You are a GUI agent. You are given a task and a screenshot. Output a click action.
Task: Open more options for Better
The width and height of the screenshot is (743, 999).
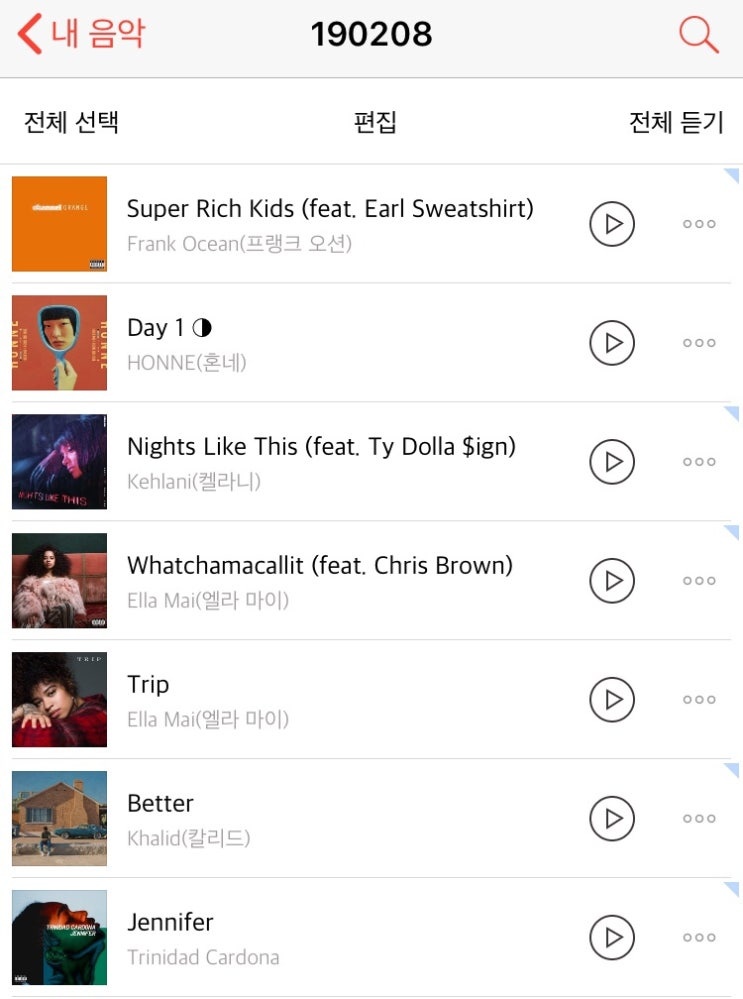(699, 819)
